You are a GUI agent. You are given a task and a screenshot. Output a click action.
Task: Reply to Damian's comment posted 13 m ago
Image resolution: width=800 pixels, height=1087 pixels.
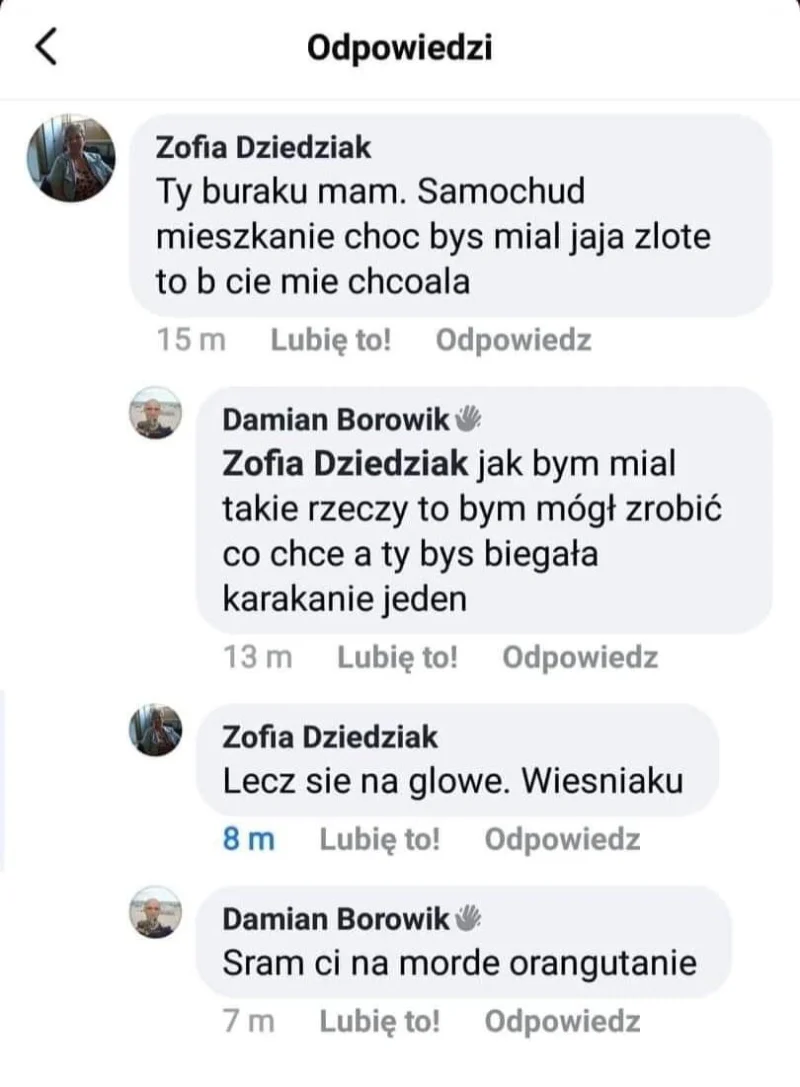pos(579,657)
